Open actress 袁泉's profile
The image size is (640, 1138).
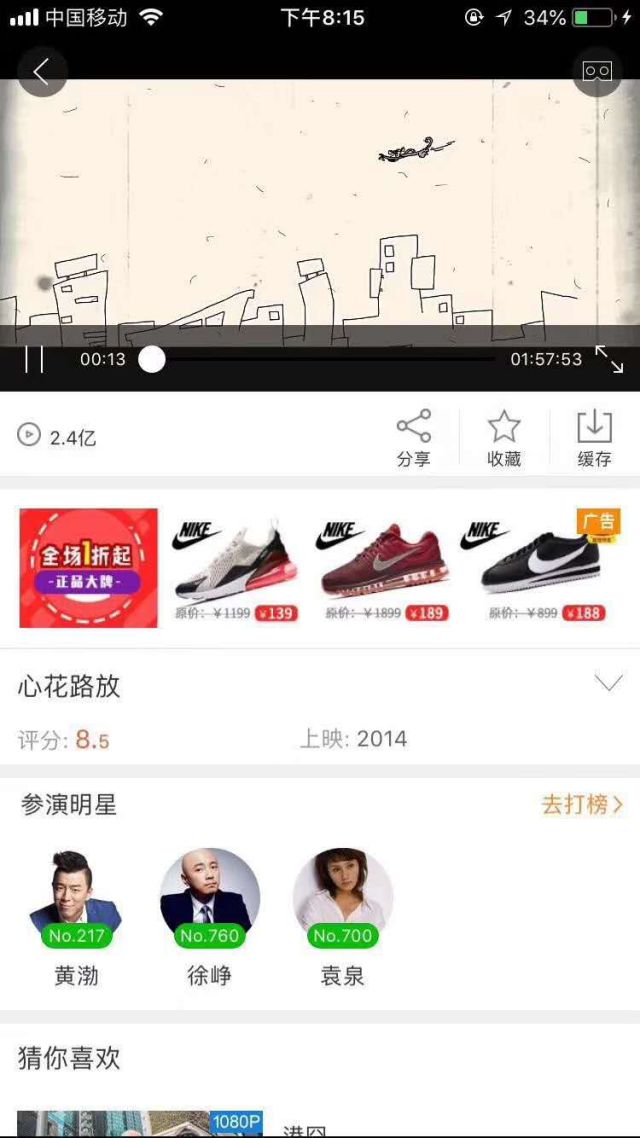342,915
